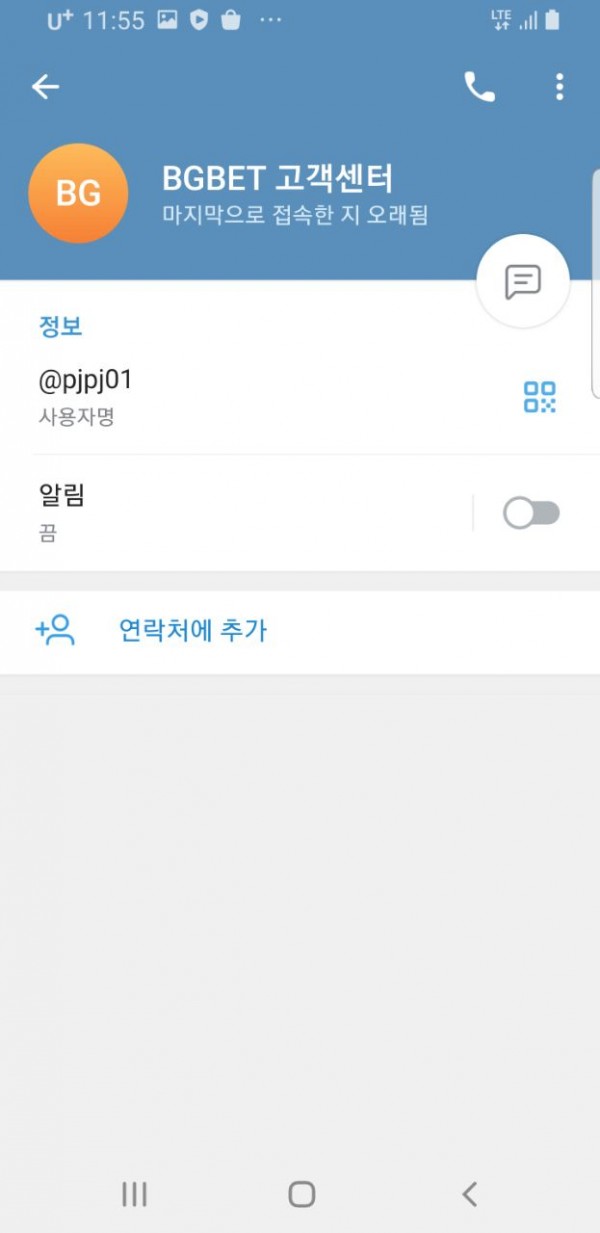Toggle the 알림 notifications switch

coord(531,514)
